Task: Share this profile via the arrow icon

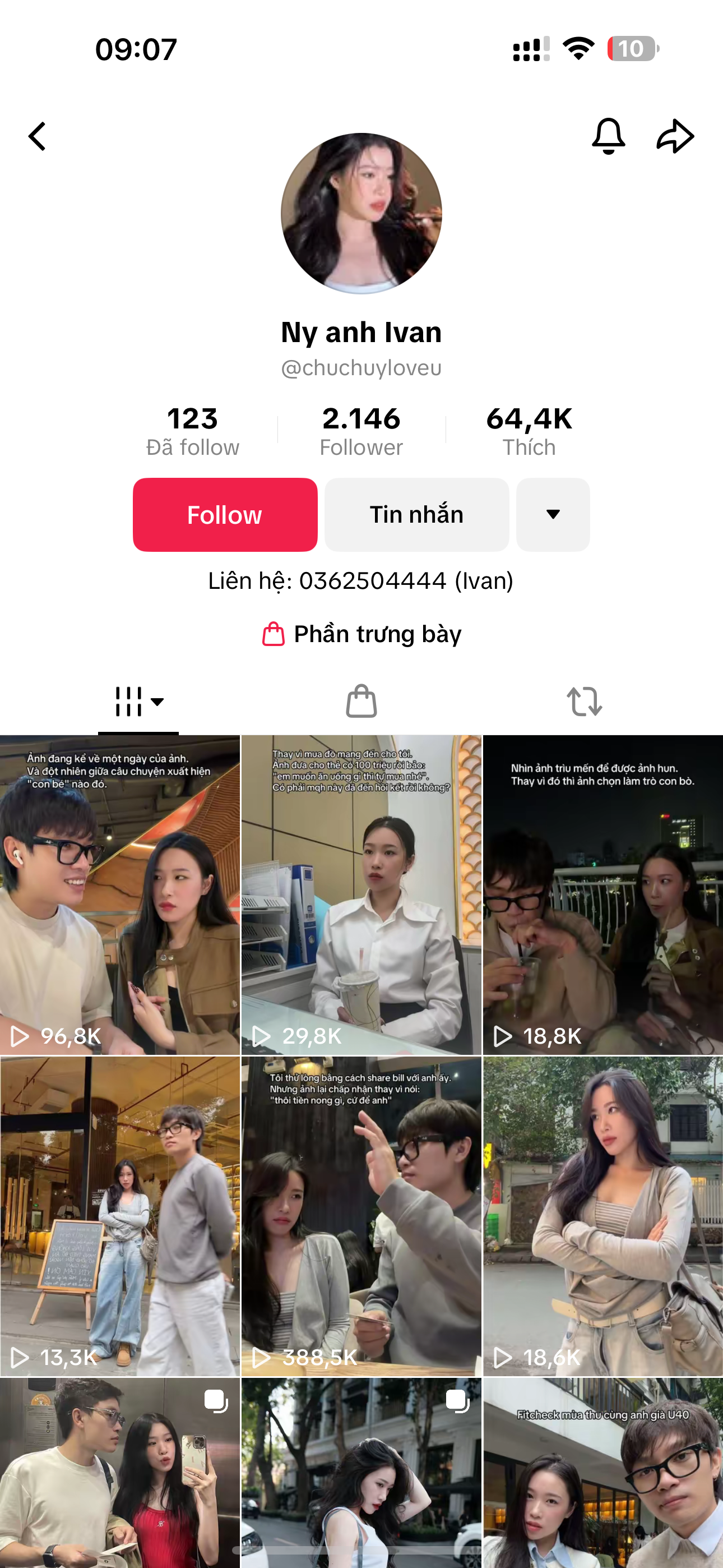Action: click(675, 136)
